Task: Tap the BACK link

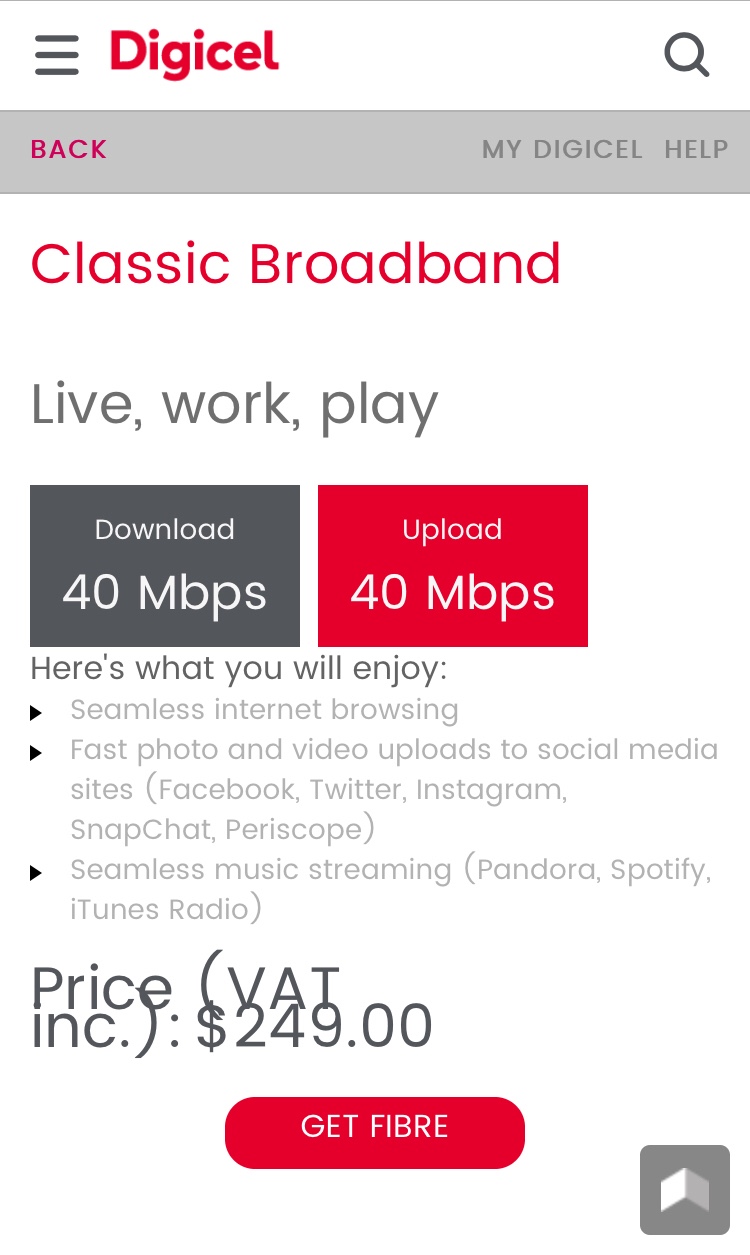Action: click(68, 149)
